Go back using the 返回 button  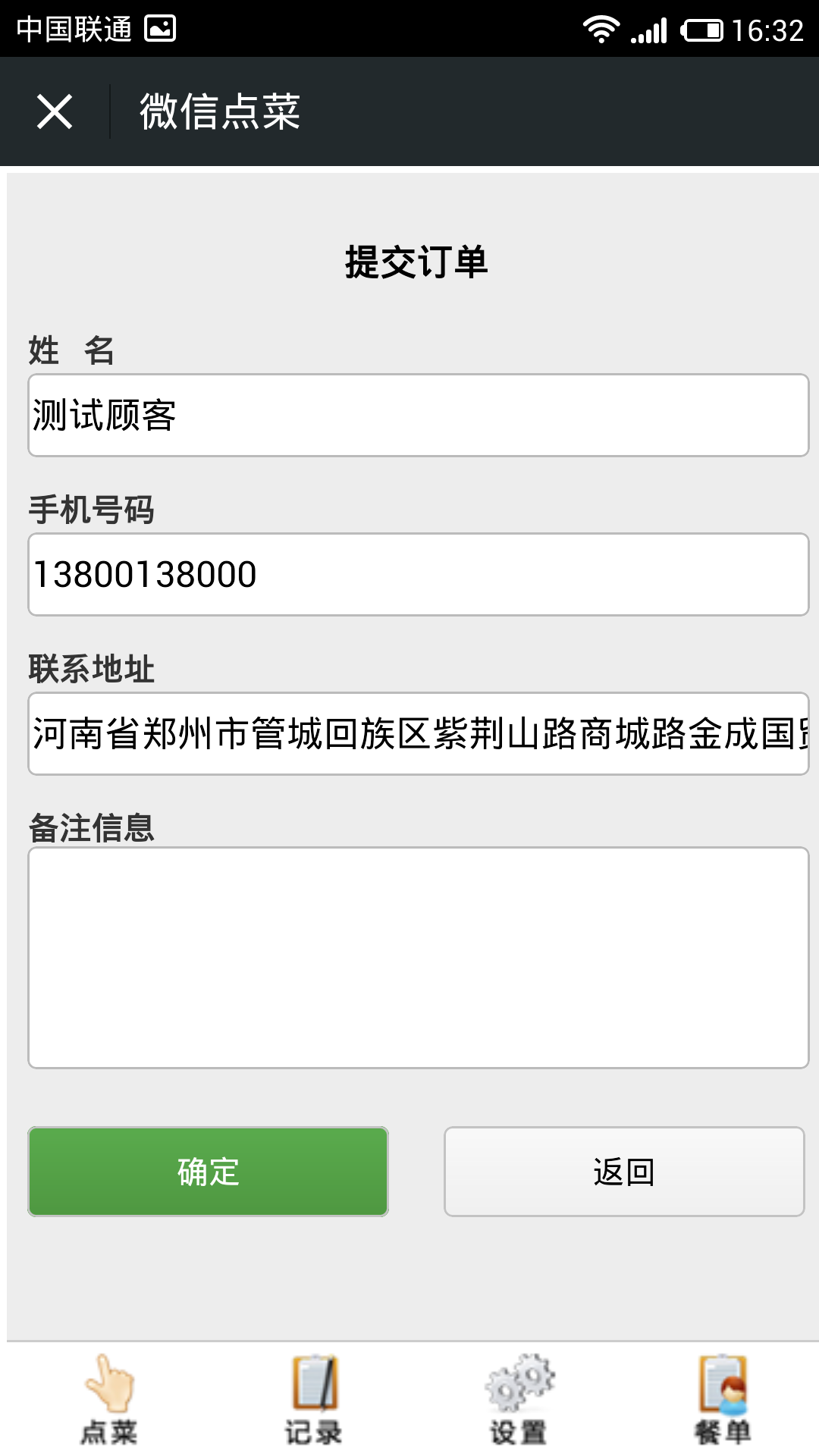coord(623,1172)
